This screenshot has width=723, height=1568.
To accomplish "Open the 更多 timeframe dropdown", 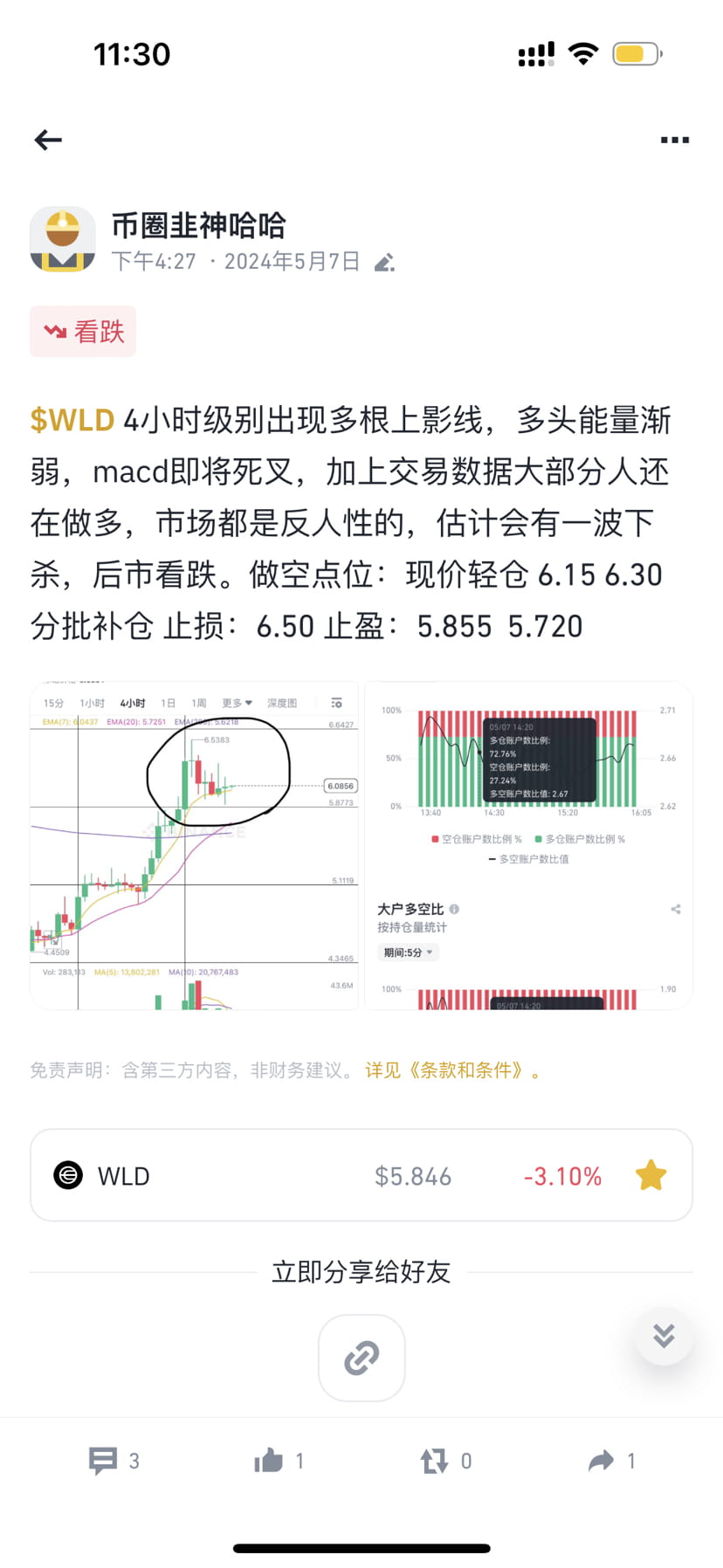I will [x=234, y=702].
